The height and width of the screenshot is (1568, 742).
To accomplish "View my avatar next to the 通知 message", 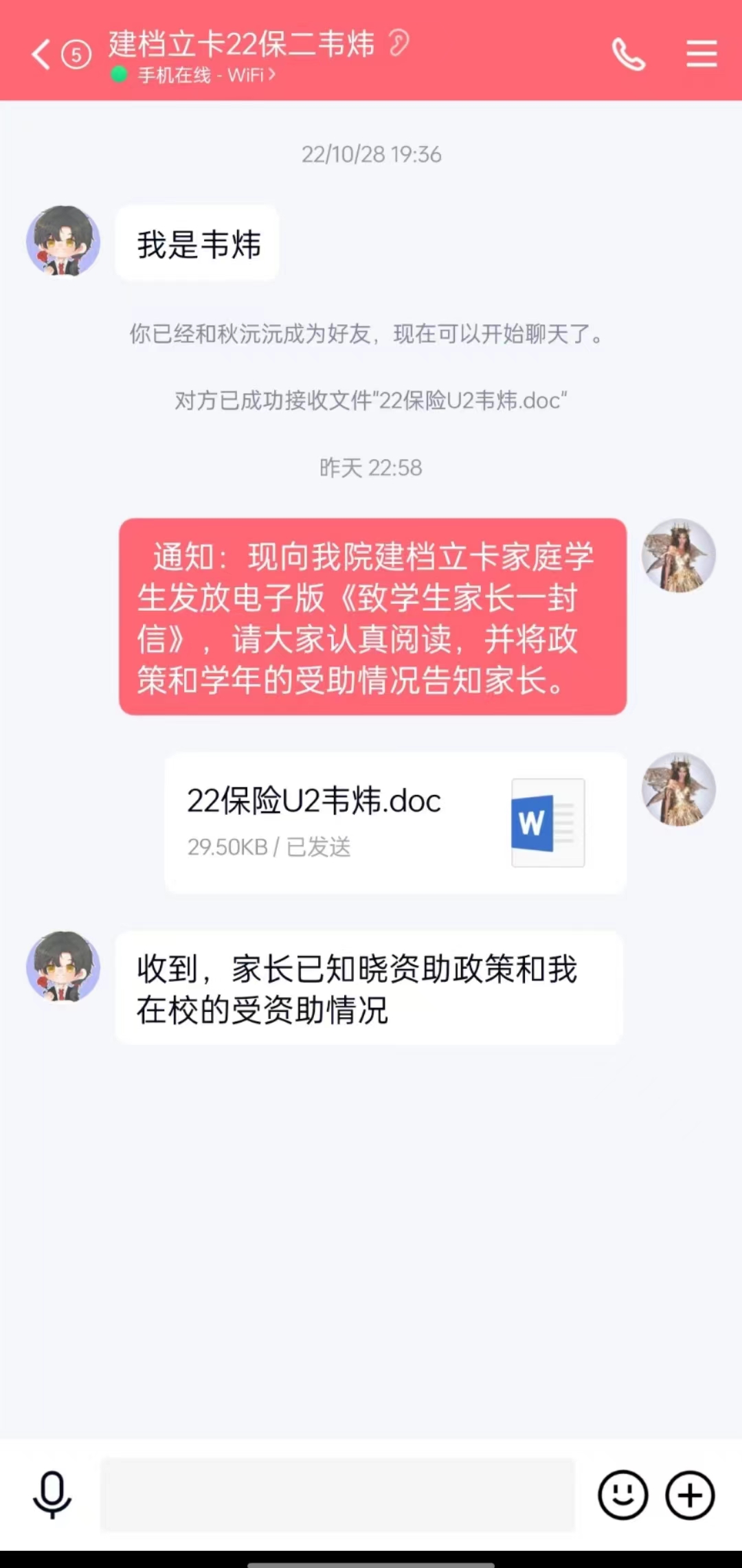I will (x=678, y=555).
